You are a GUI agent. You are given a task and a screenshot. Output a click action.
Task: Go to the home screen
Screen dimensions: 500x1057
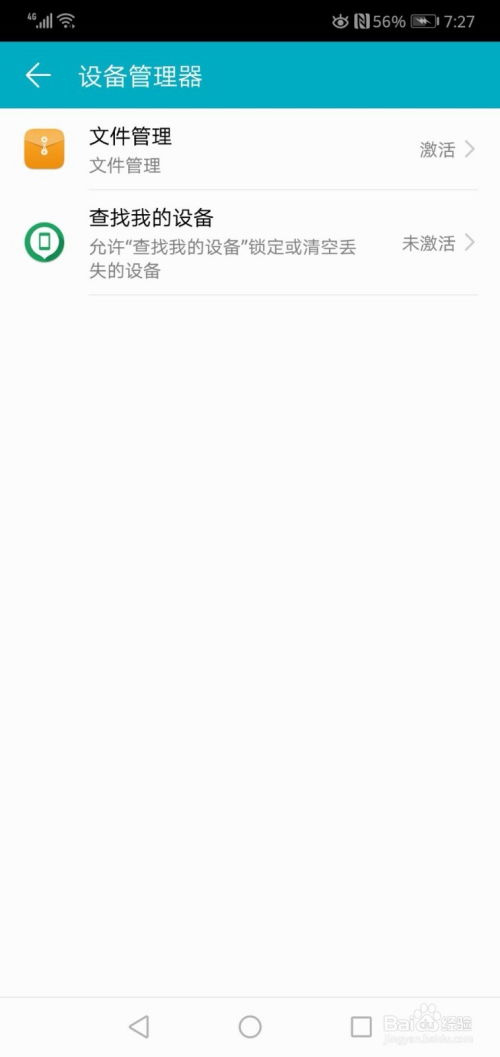[250, 1027]
